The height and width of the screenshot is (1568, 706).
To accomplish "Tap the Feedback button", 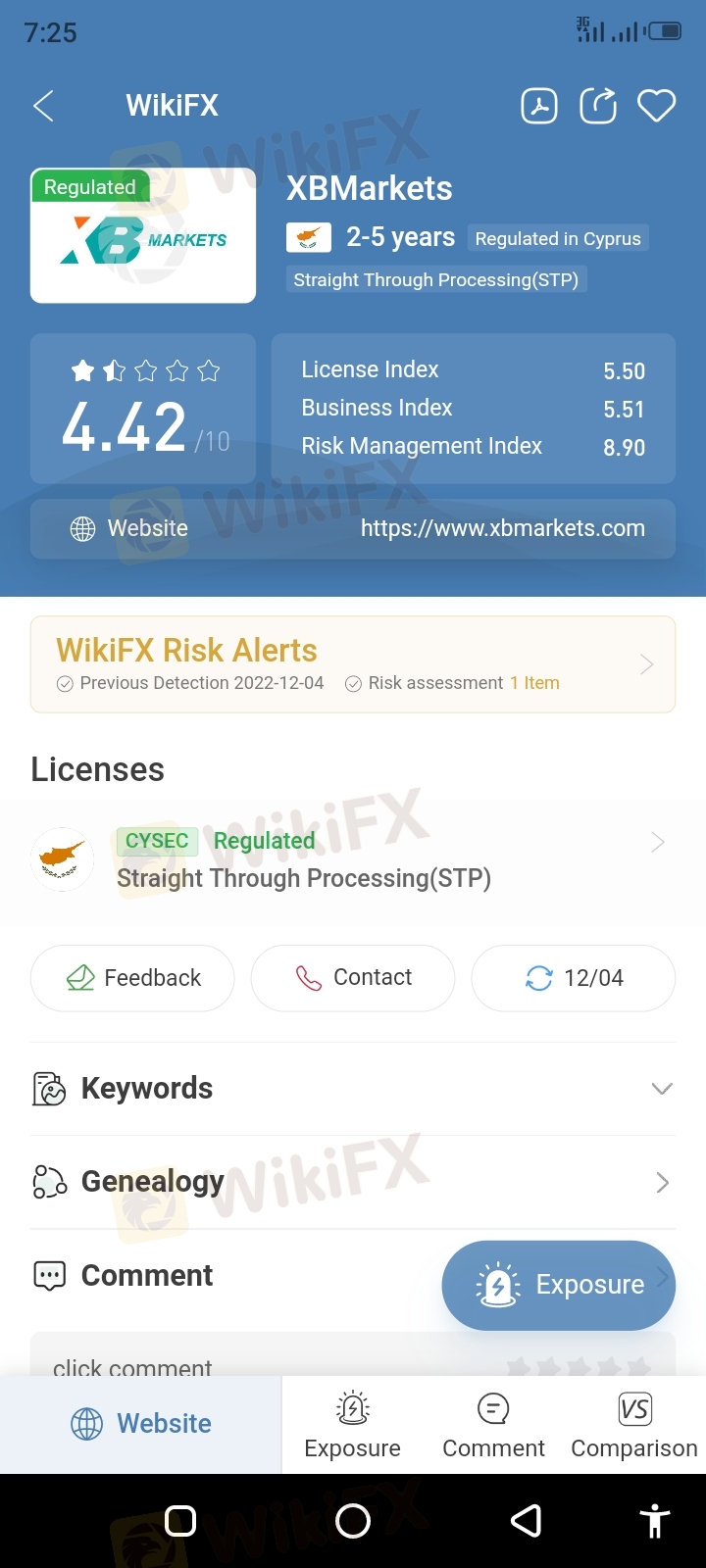I will [x=132, y=978].
